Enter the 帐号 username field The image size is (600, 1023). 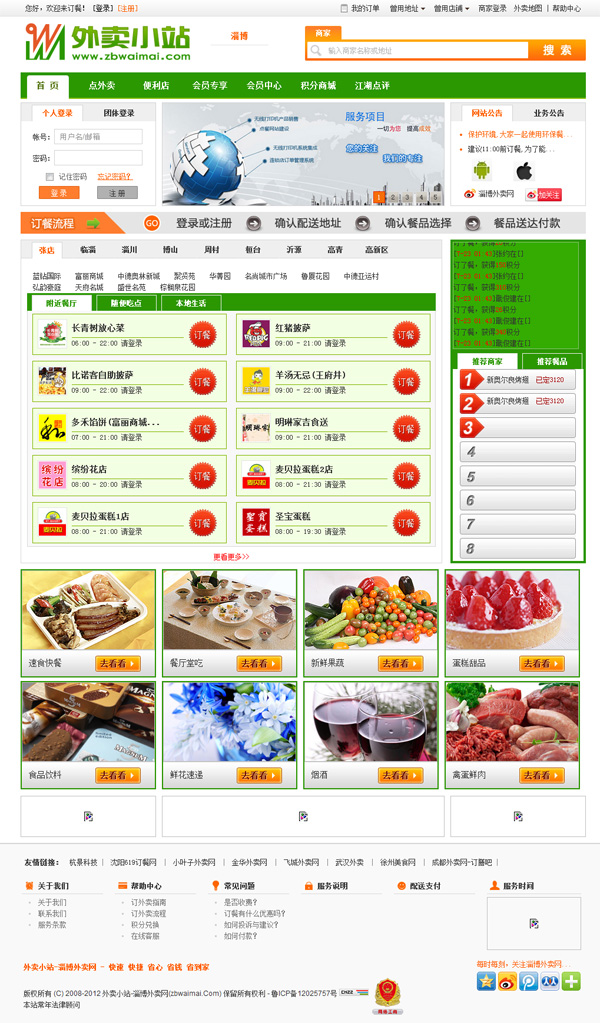pos(98,137)
